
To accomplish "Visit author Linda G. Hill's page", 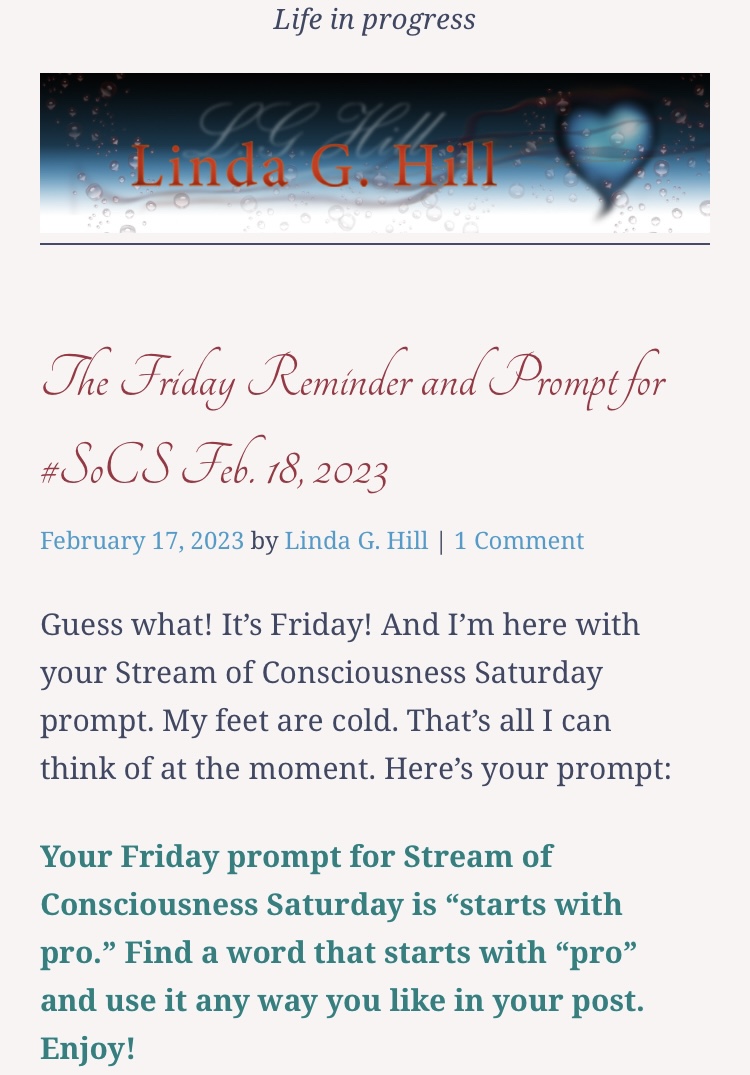I will (x=356, y=541).
